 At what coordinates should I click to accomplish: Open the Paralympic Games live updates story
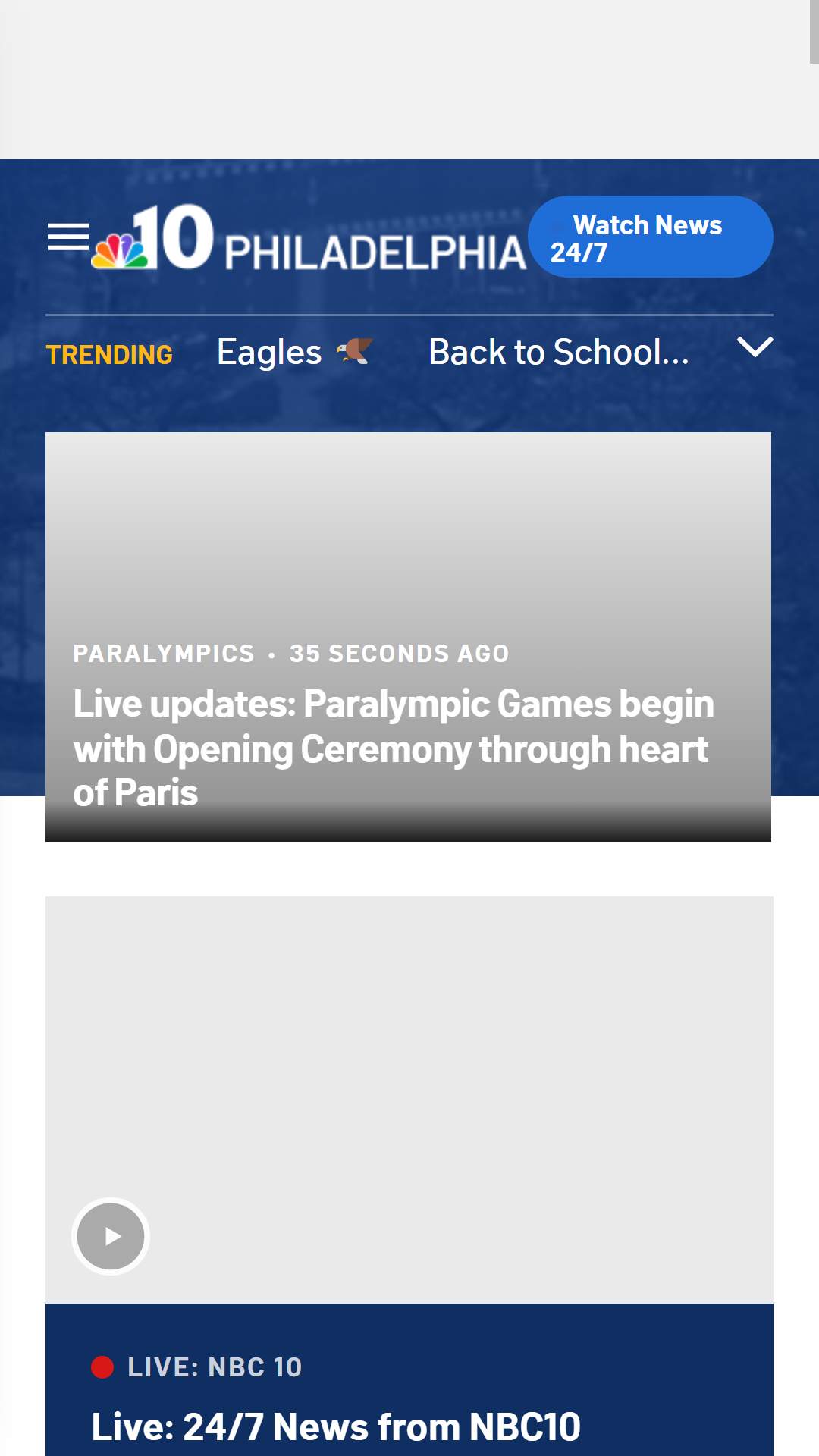coord(394,748)
